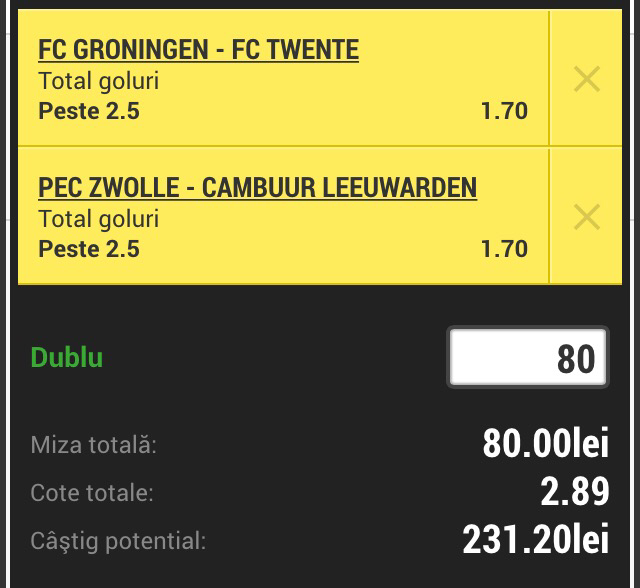Remove the FC Groningen - FC Twente selection
This screenshot has width=640, height=588.
pyautogui.click(x=586, y=79)
